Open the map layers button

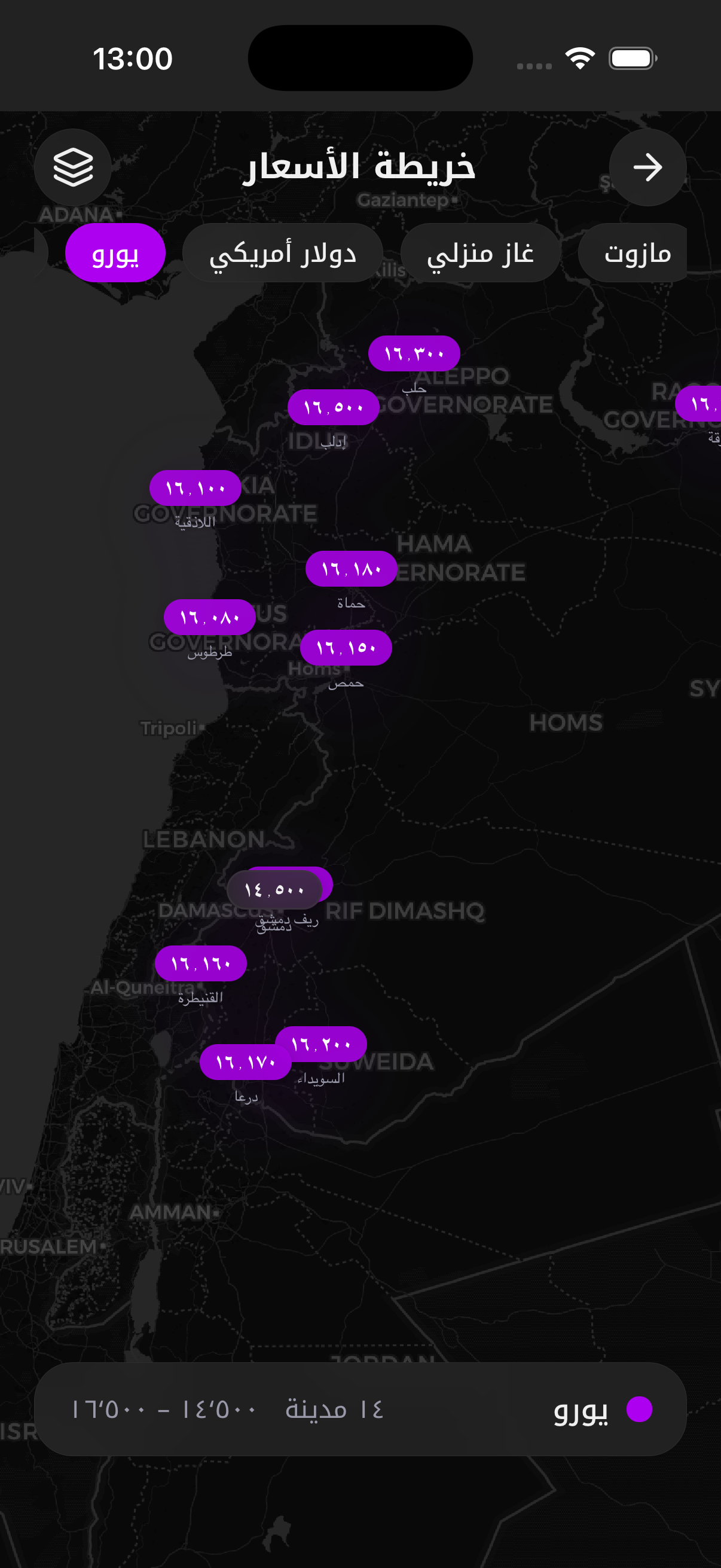(73, 167)
